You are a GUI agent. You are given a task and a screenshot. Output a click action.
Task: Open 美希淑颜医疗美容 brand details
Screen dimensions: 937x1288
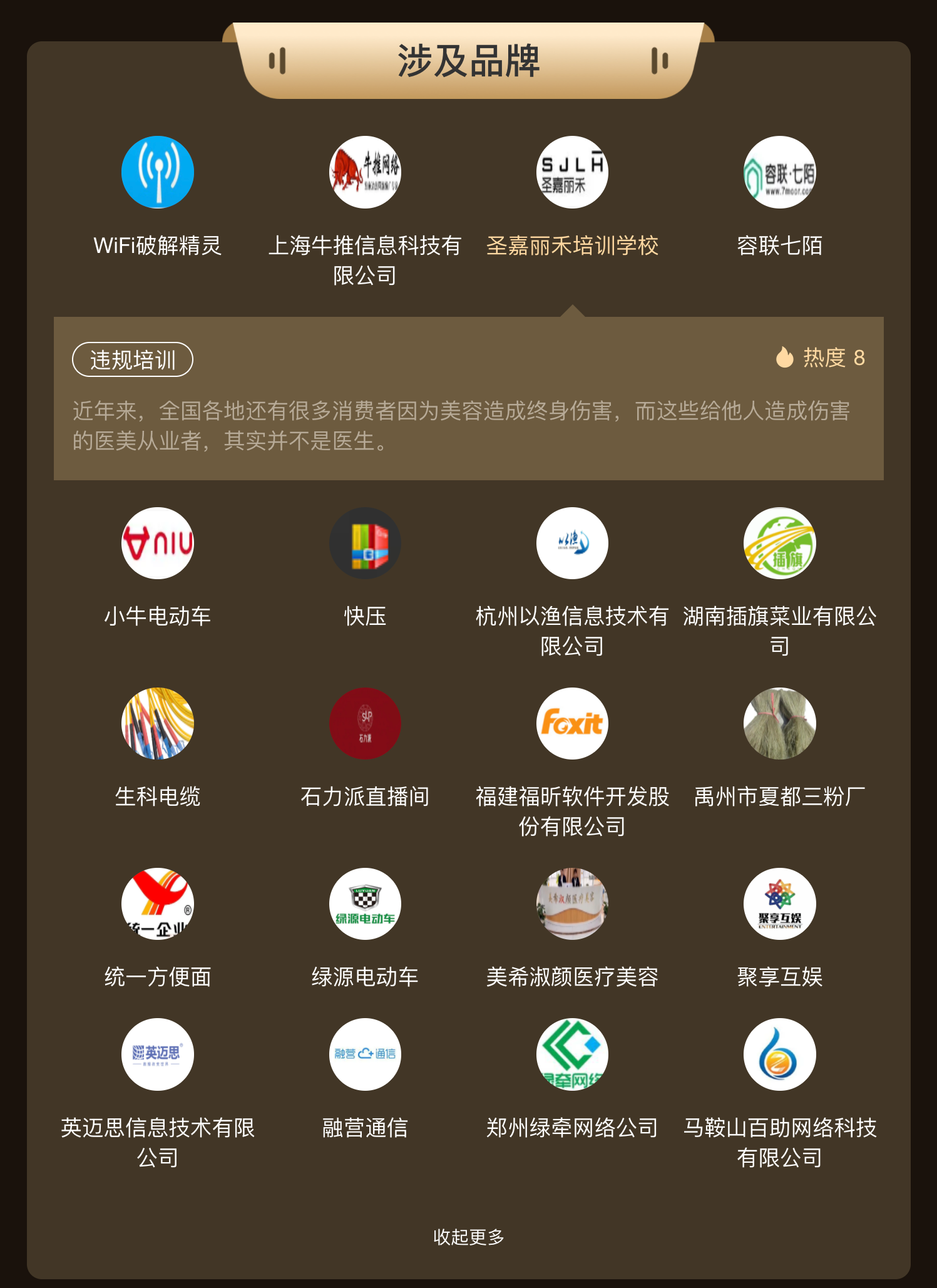(x=572, y=904)
